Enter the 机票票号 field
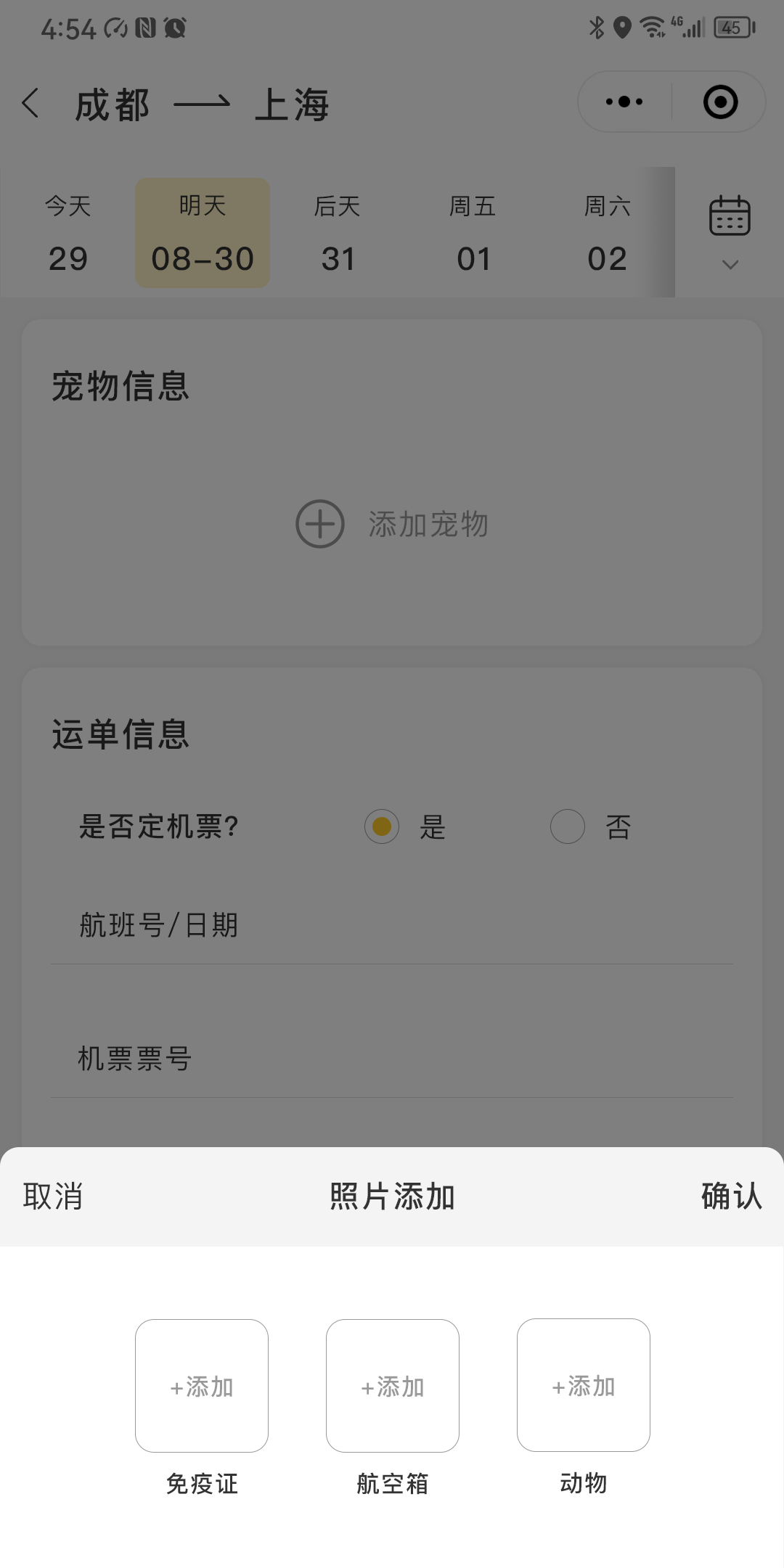The height and width of the screenshot is (1568, 784). point(392,1059)
